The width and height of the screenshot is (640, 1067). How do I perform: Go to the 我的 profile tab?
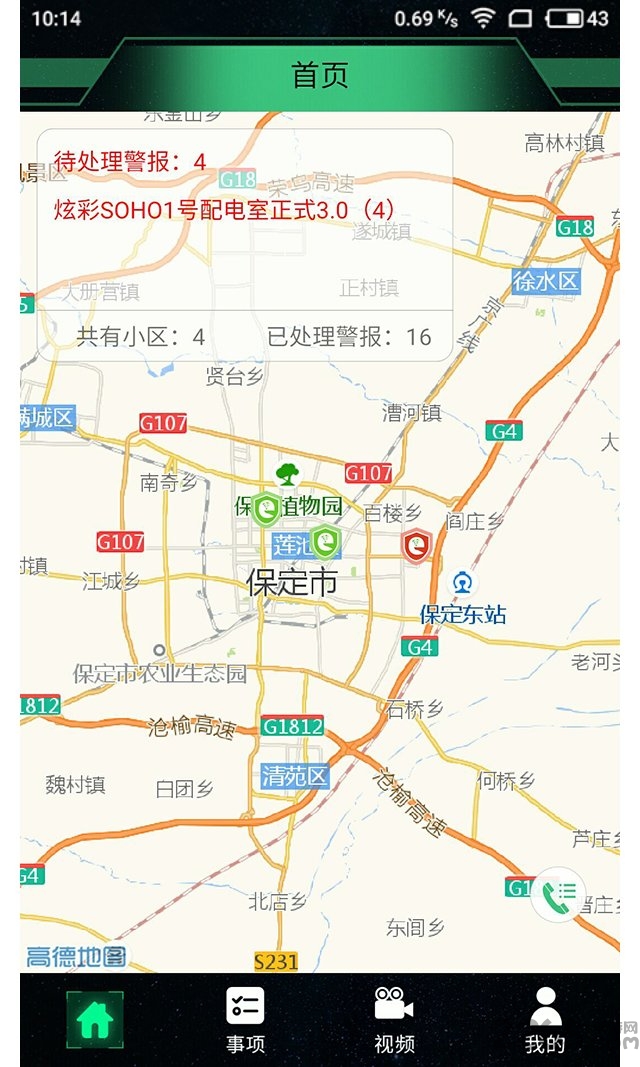click(x=544, y=1019)
